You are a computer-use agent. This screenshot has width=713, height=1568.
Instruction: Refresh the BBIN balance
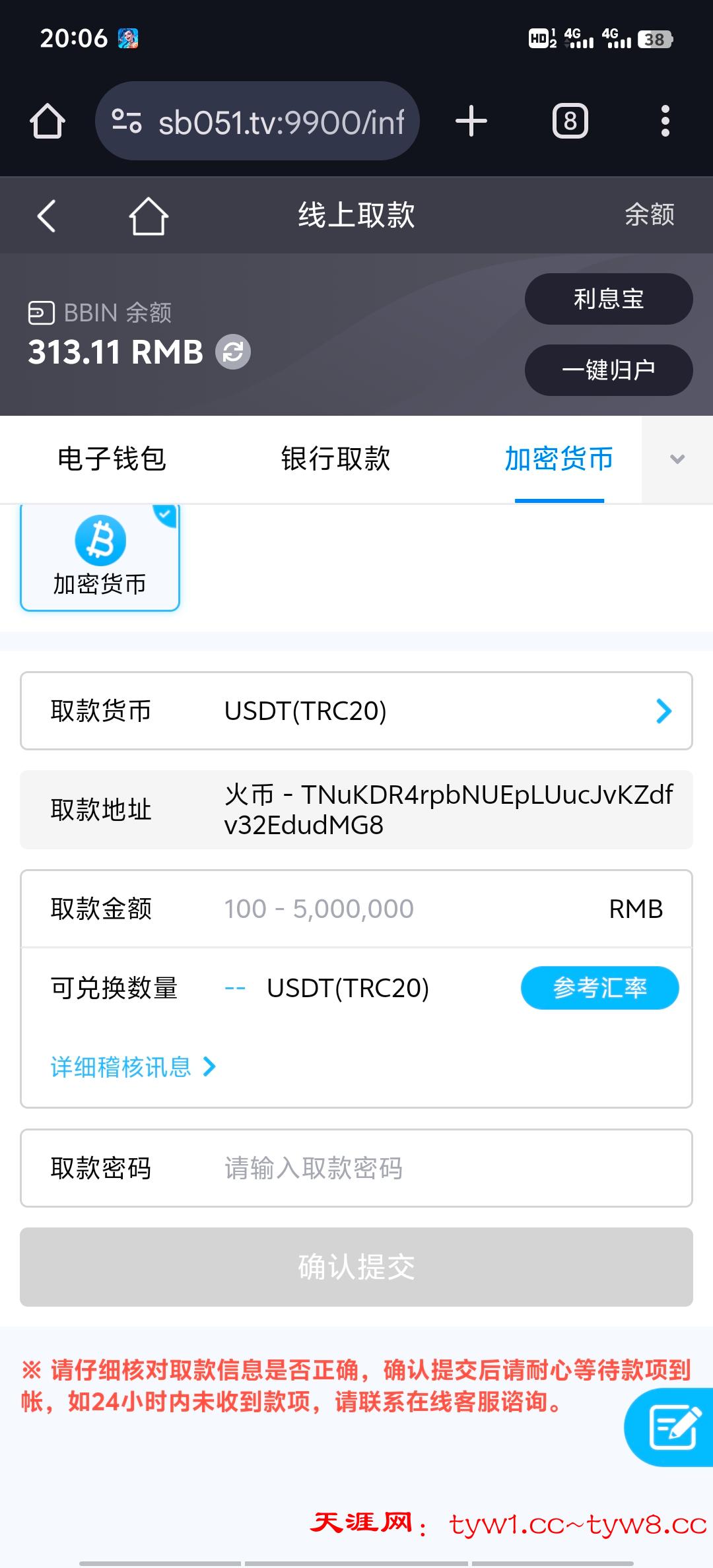(x=233, y=352)
